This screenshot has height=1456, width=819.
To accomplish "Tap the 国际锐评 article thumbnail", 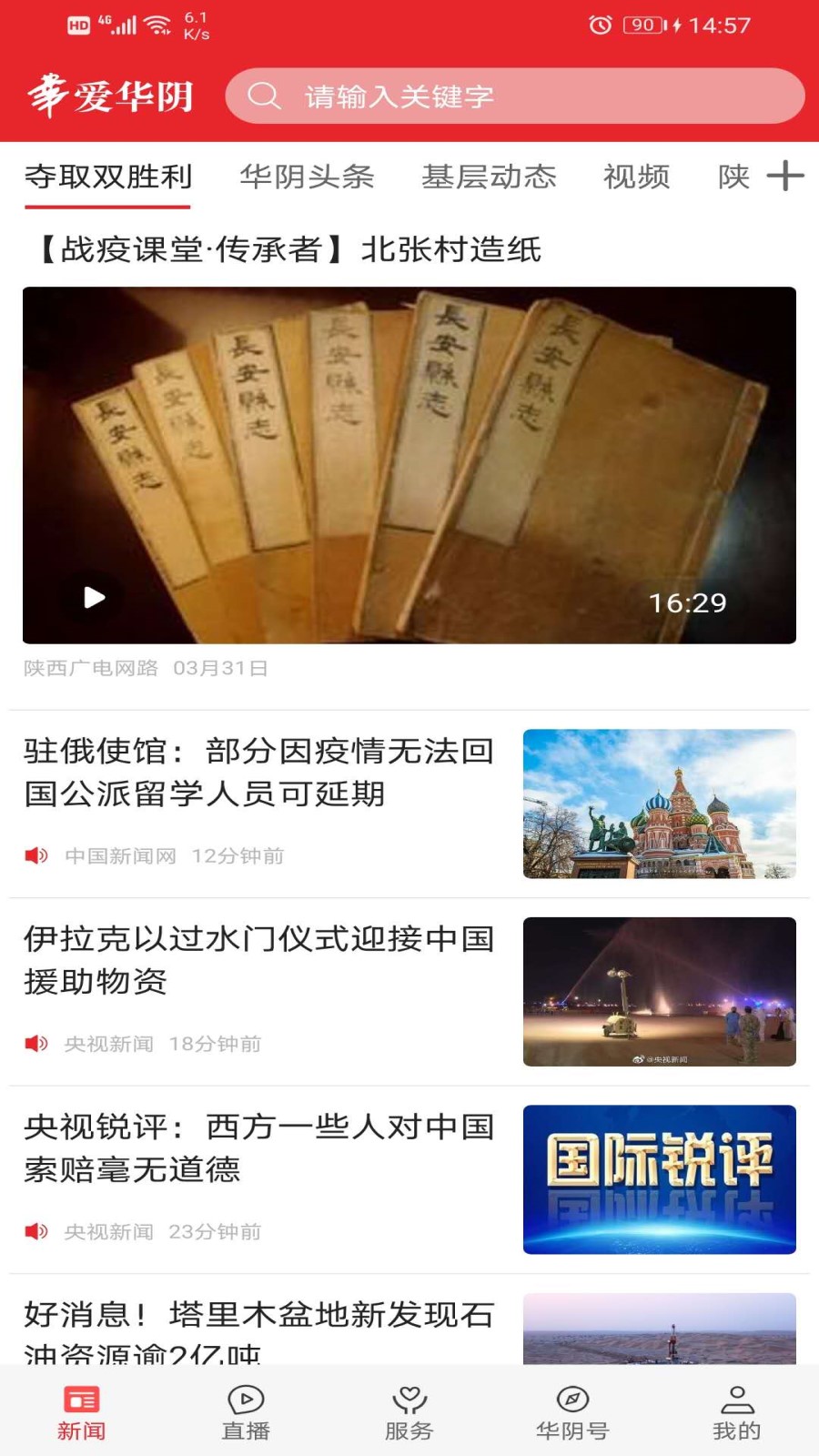I will pos(661,1178).
